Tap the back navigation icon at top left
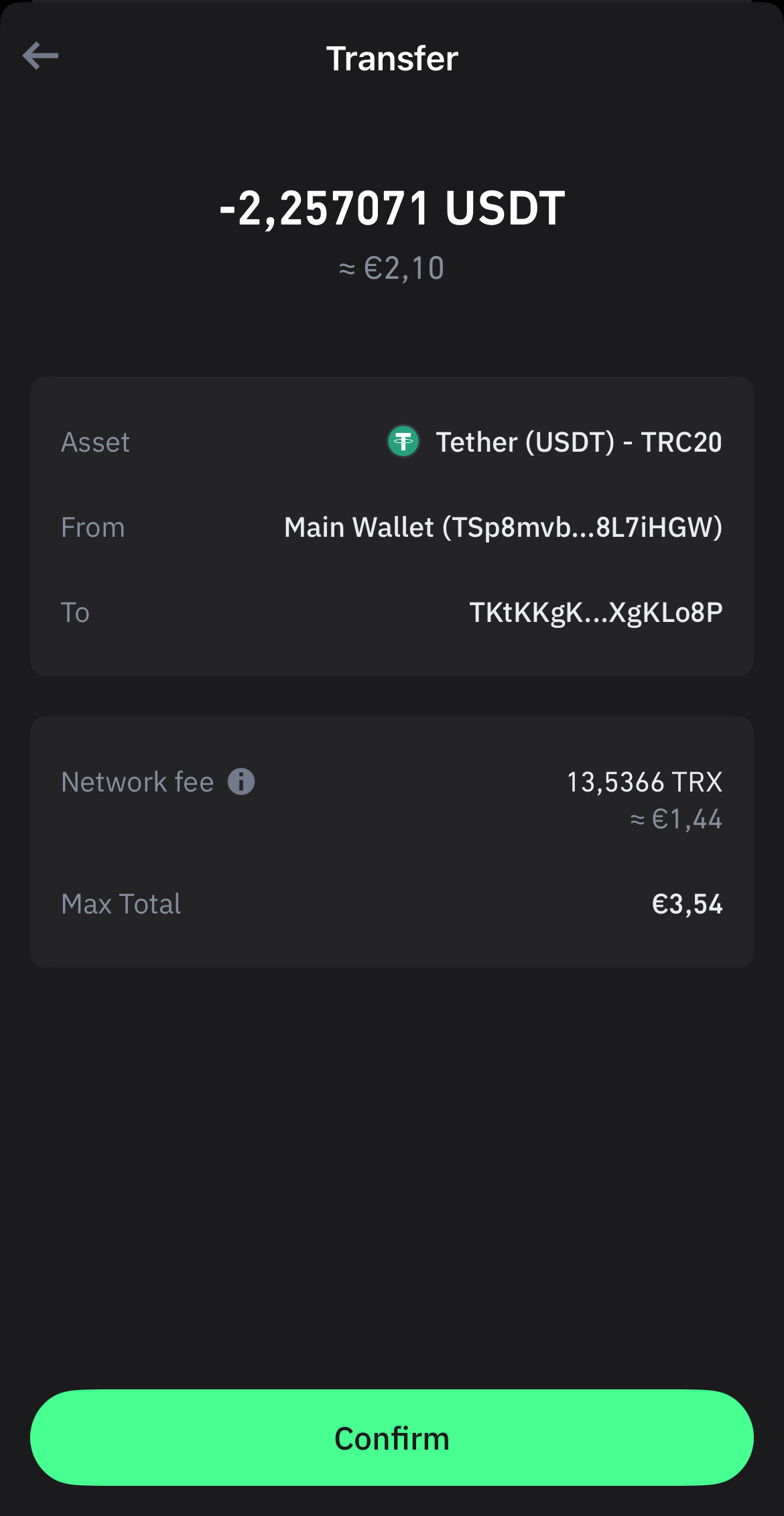 42,56
